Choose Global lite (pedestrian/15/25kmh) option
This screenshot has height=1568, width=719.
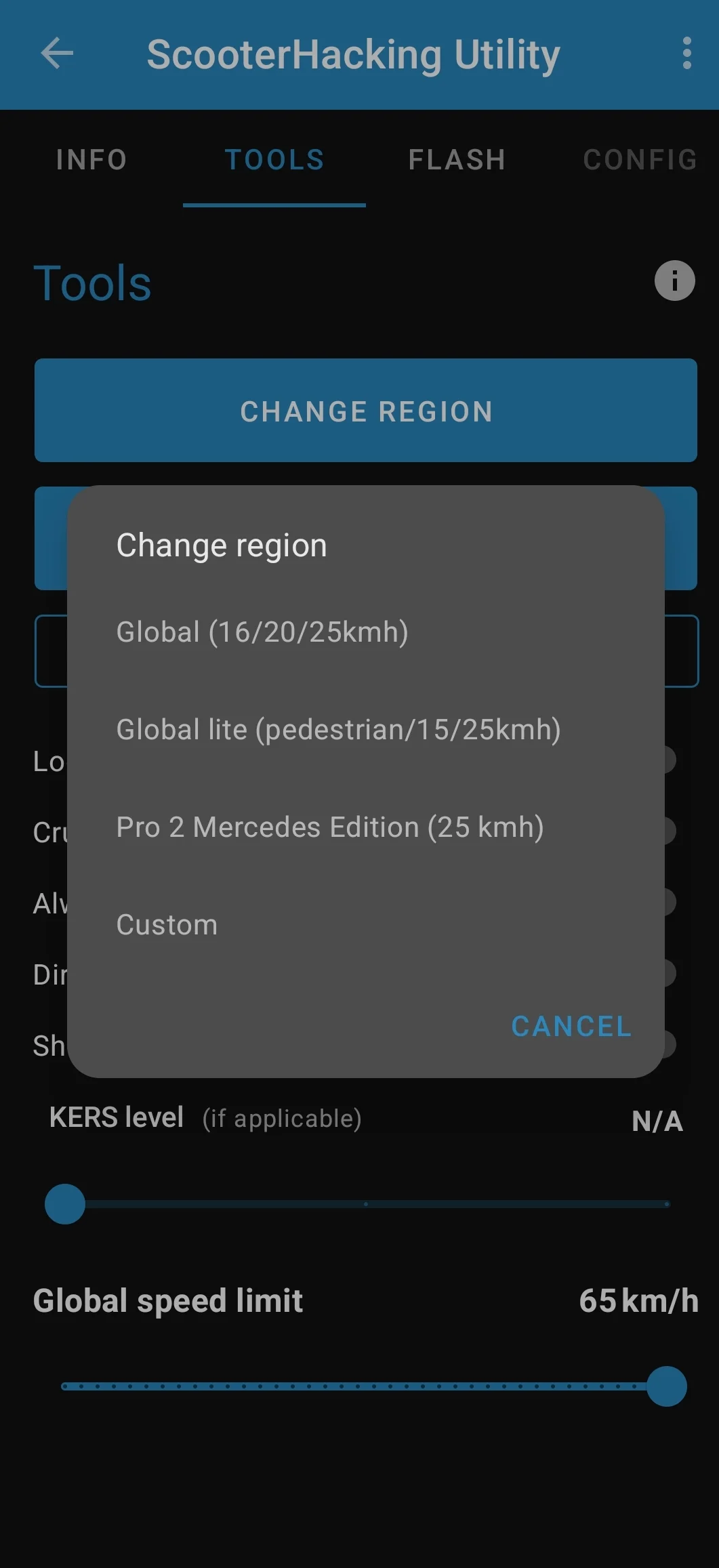[338, 730]
